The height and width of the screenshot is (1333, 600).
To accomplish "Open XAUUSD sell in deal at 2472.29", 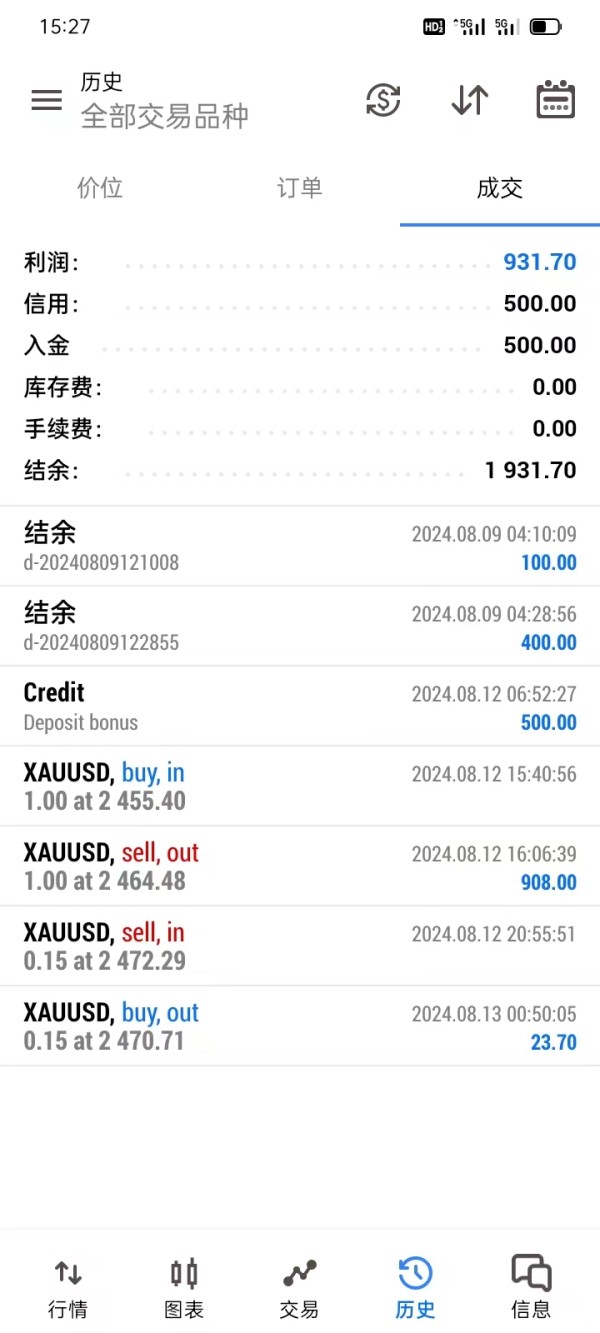I will tap(300, 946).
